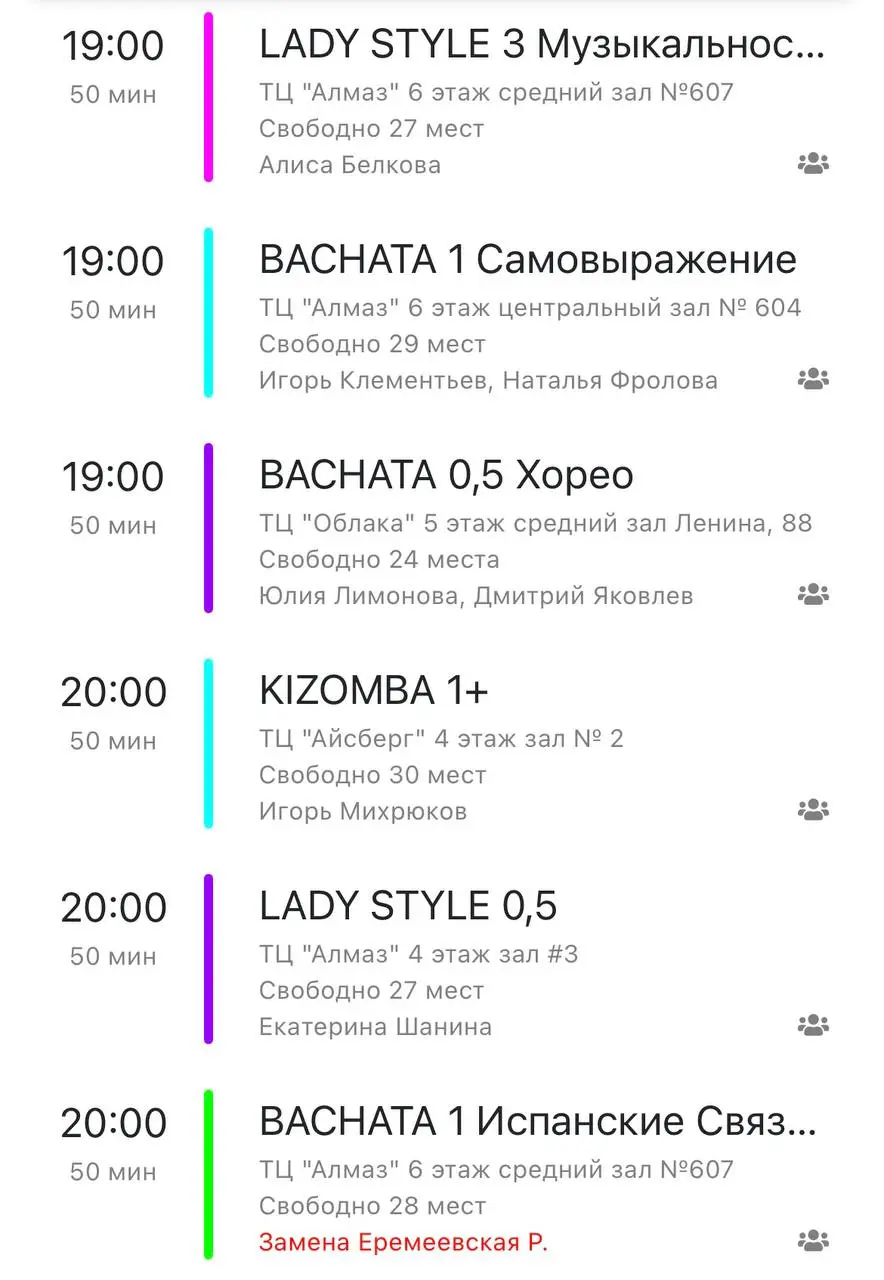884x1280 pixels.
Task: Click the people icon next to LADY STYLE 0,5
Action: point(813,1024)
